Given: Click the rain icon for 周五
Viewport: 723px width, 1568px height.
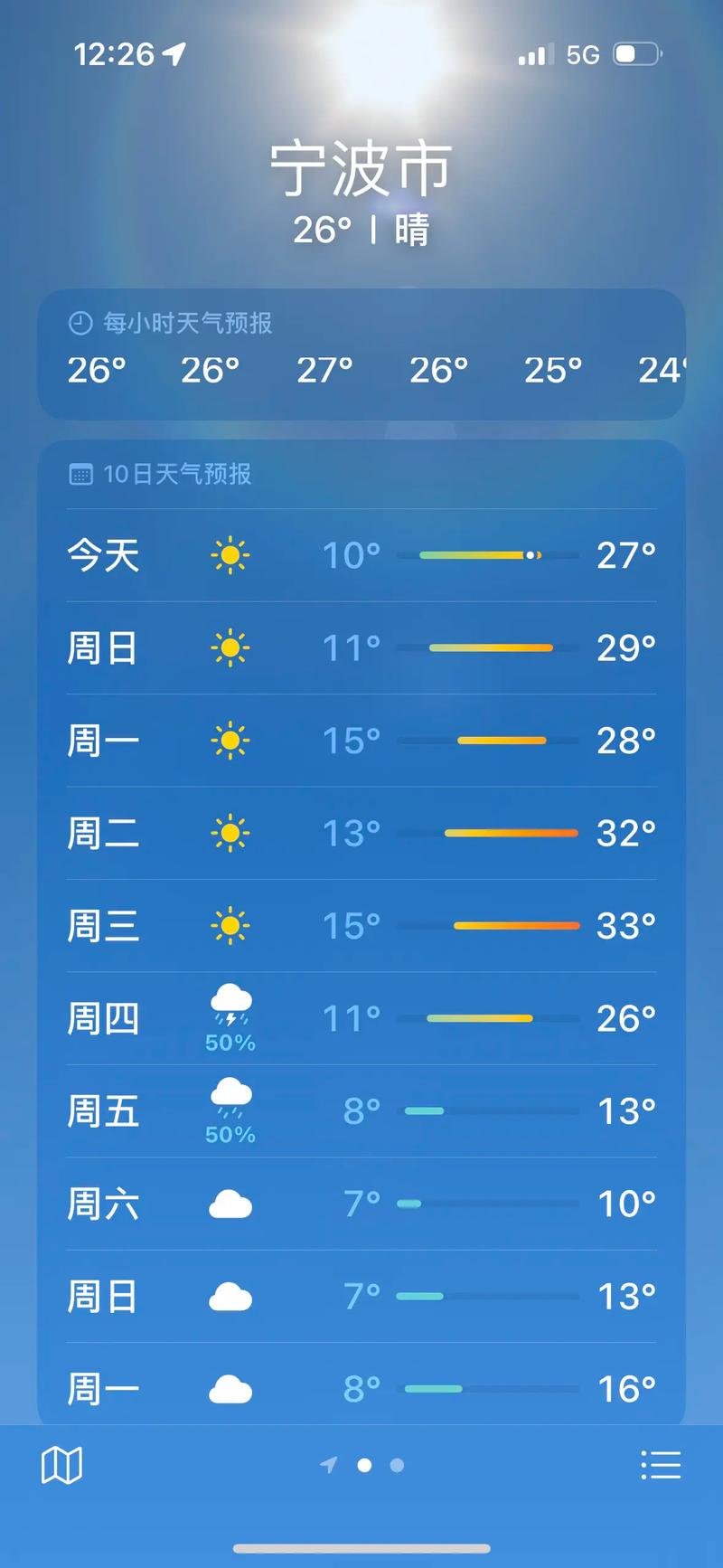Looking at the screenshot, I should tap(230, 1097).
